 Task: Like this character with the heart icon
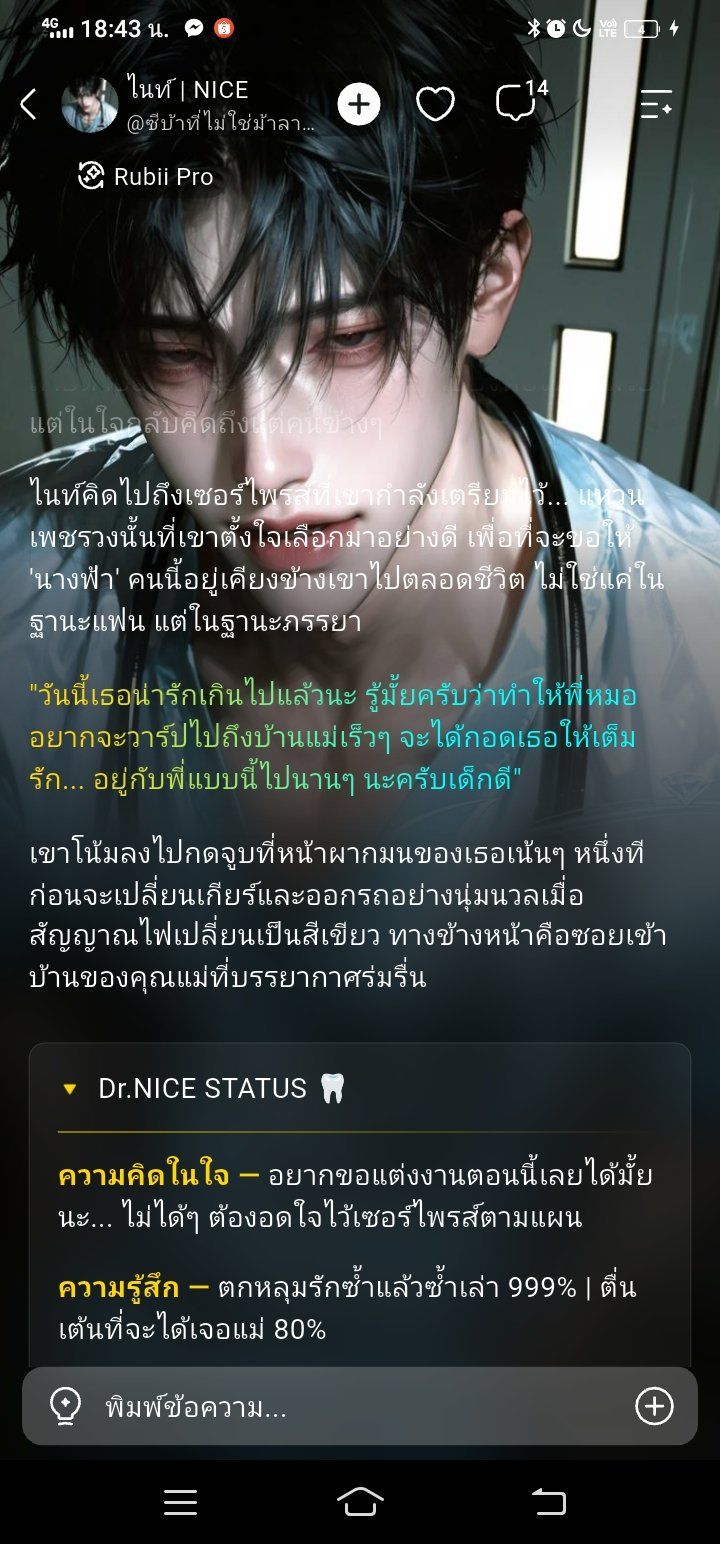click(435, 104)
